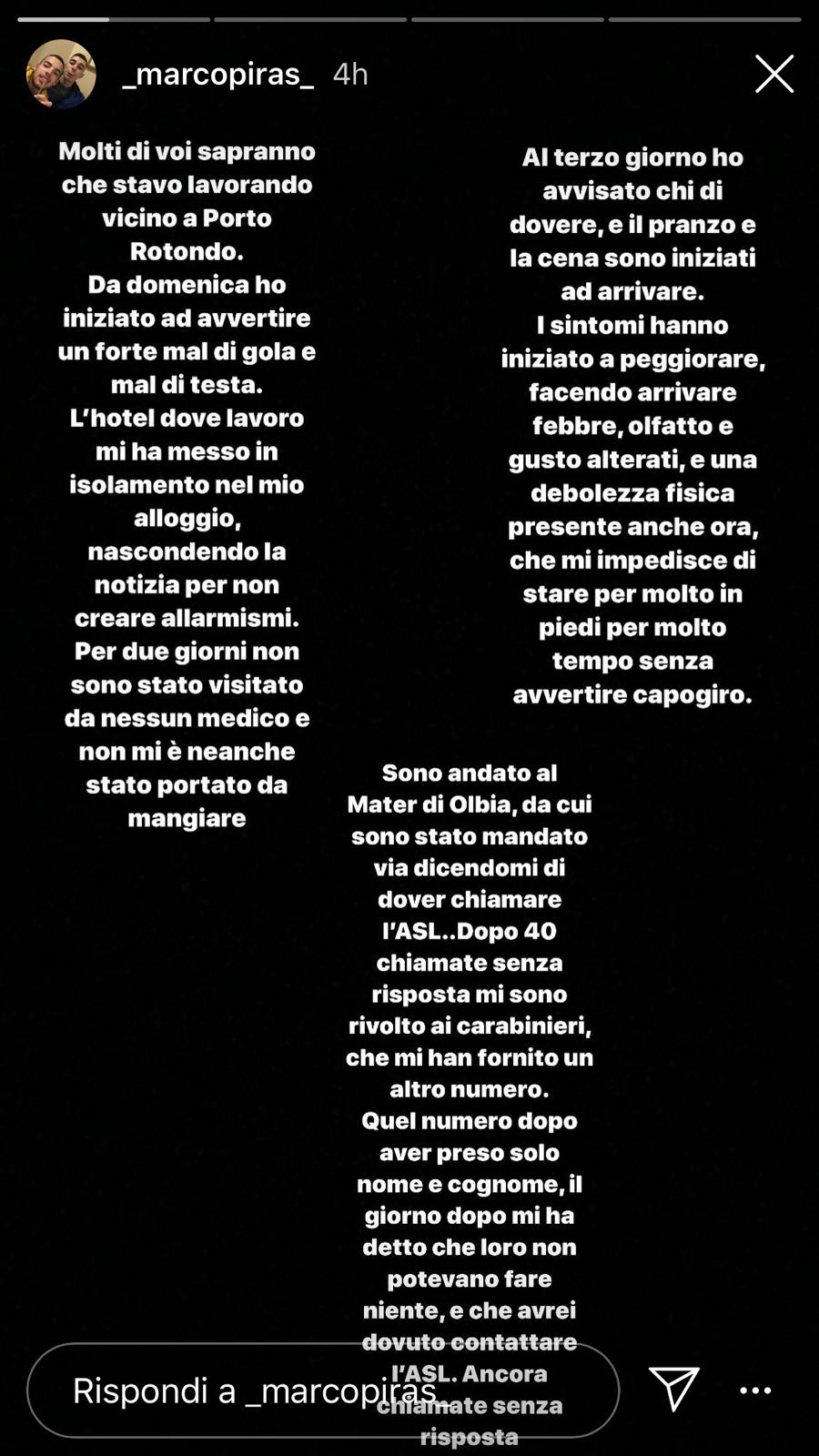
Task: Open _marcopiras_ profile picture
Action: [x=61, y=75]
